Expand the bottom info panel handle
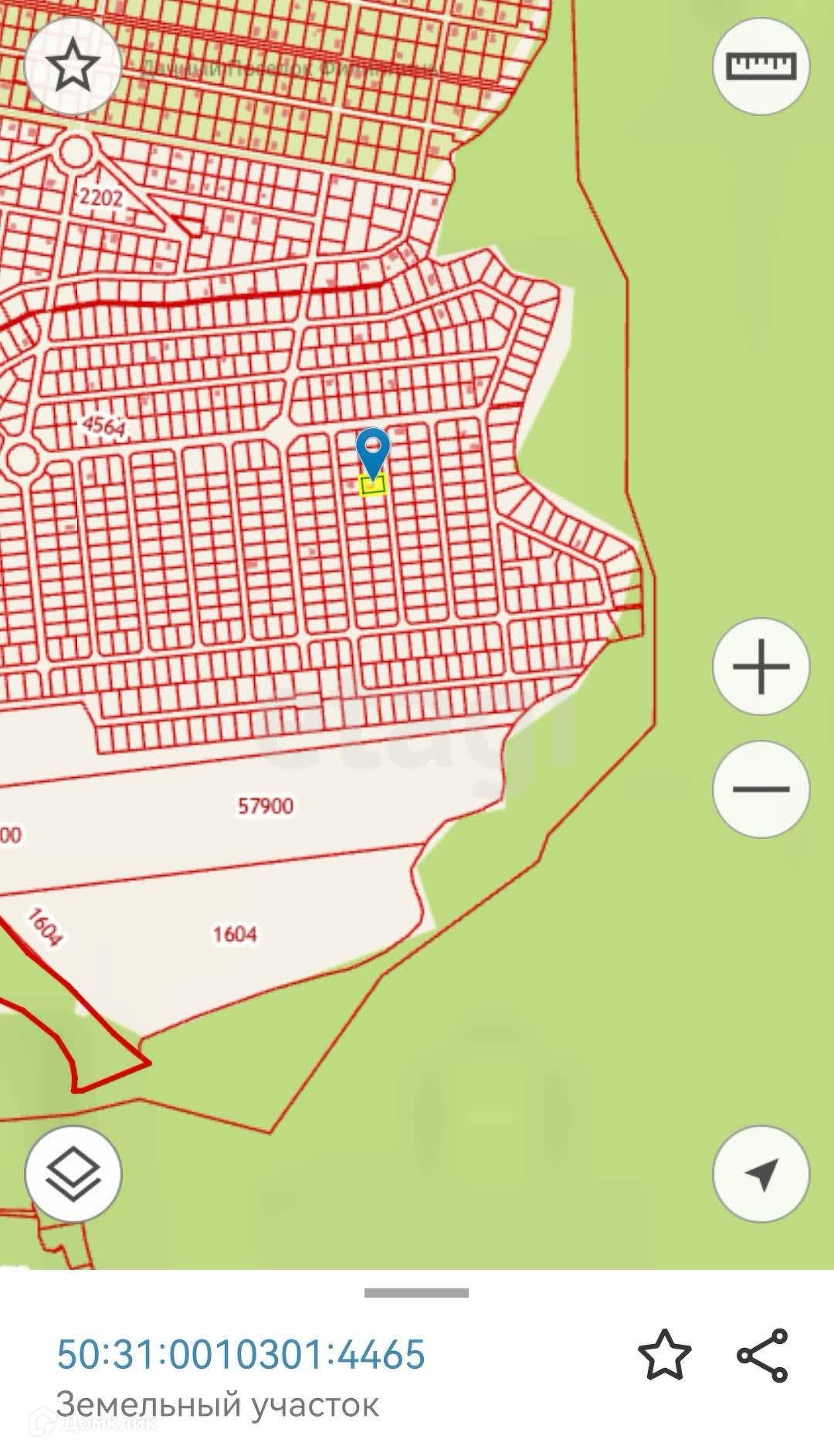 tap(416, 1292)
